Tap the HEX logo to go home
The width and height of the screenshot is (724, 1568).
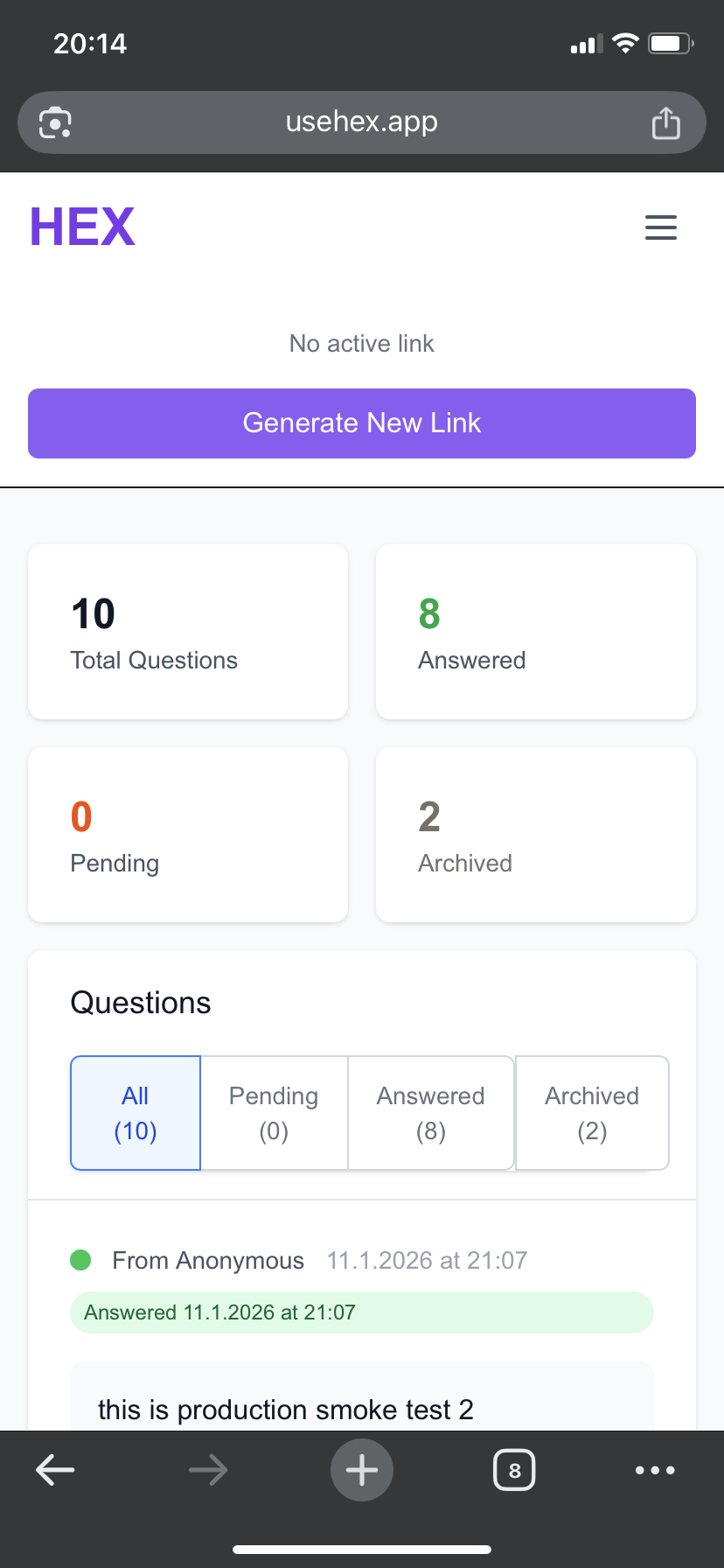tap(83, 227)
